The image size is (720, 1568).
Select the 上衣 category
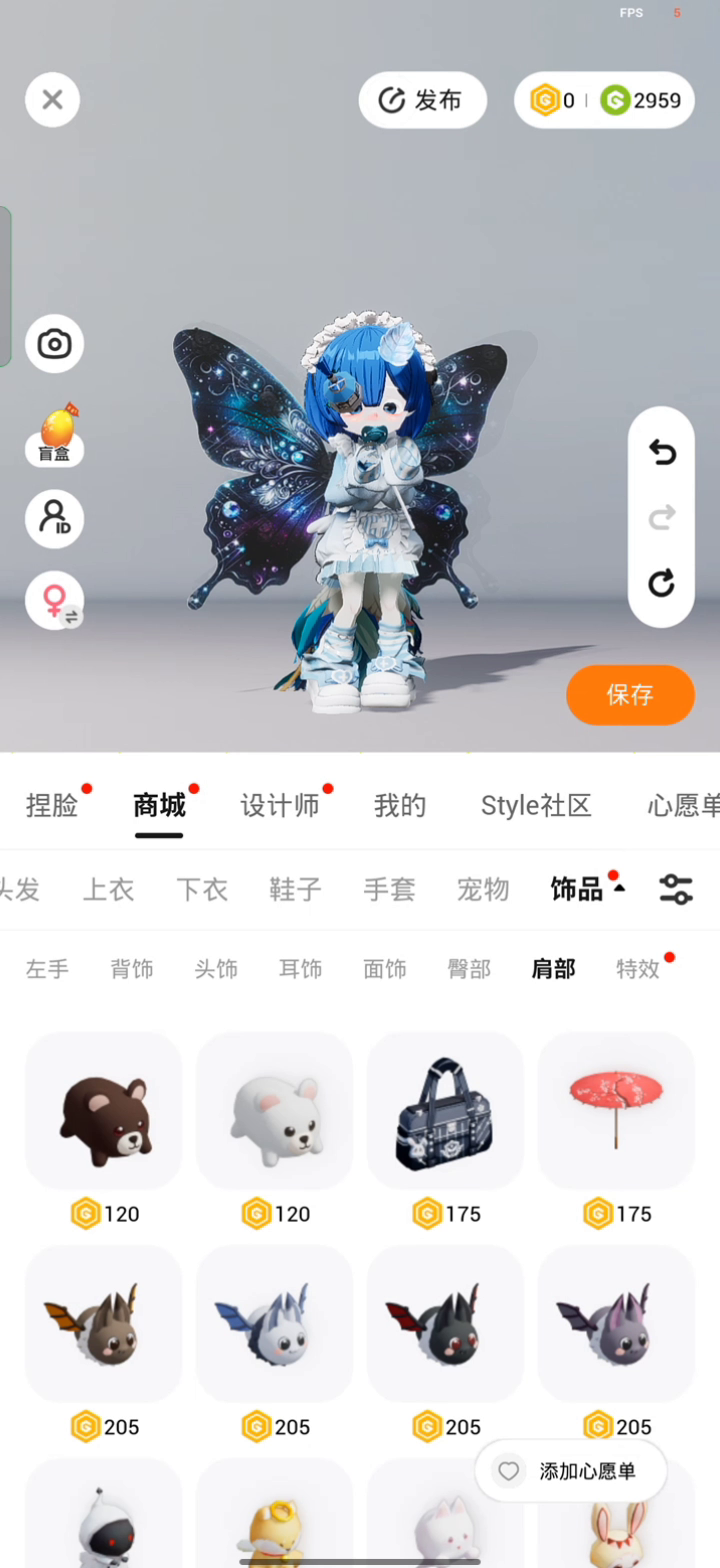point(108,889)
